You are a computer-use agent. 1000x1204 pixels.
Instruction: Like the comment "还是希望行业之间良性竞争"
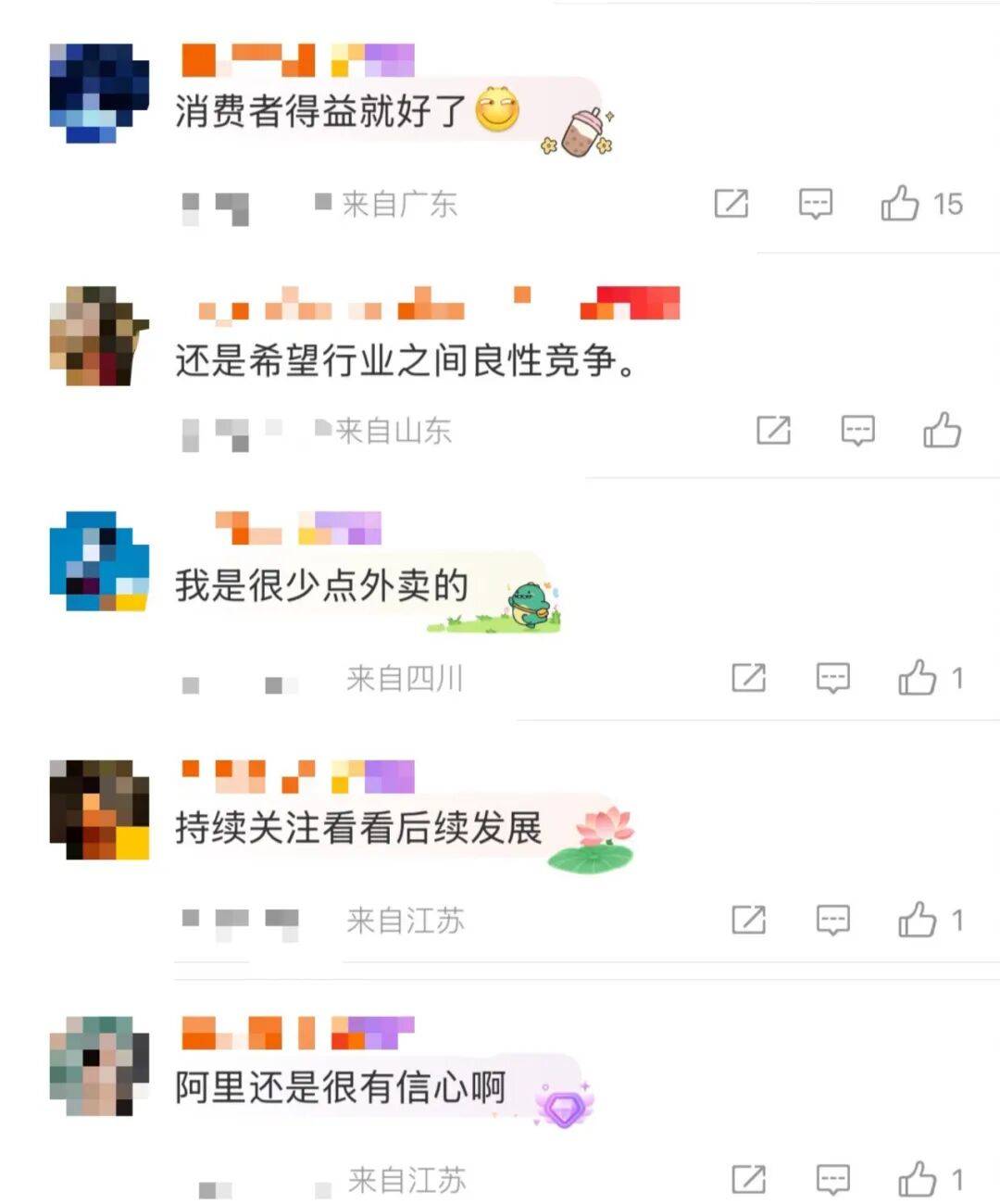[x=942, y=431]
